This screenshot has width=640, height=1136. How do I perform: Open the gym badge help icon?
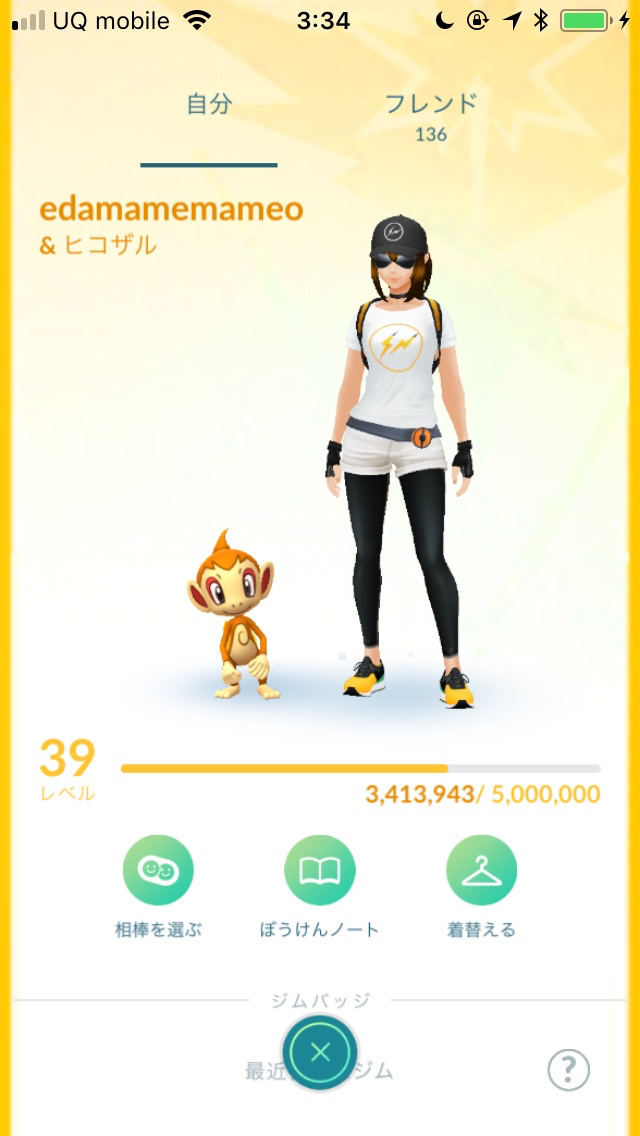click(x=568, y=1070)
